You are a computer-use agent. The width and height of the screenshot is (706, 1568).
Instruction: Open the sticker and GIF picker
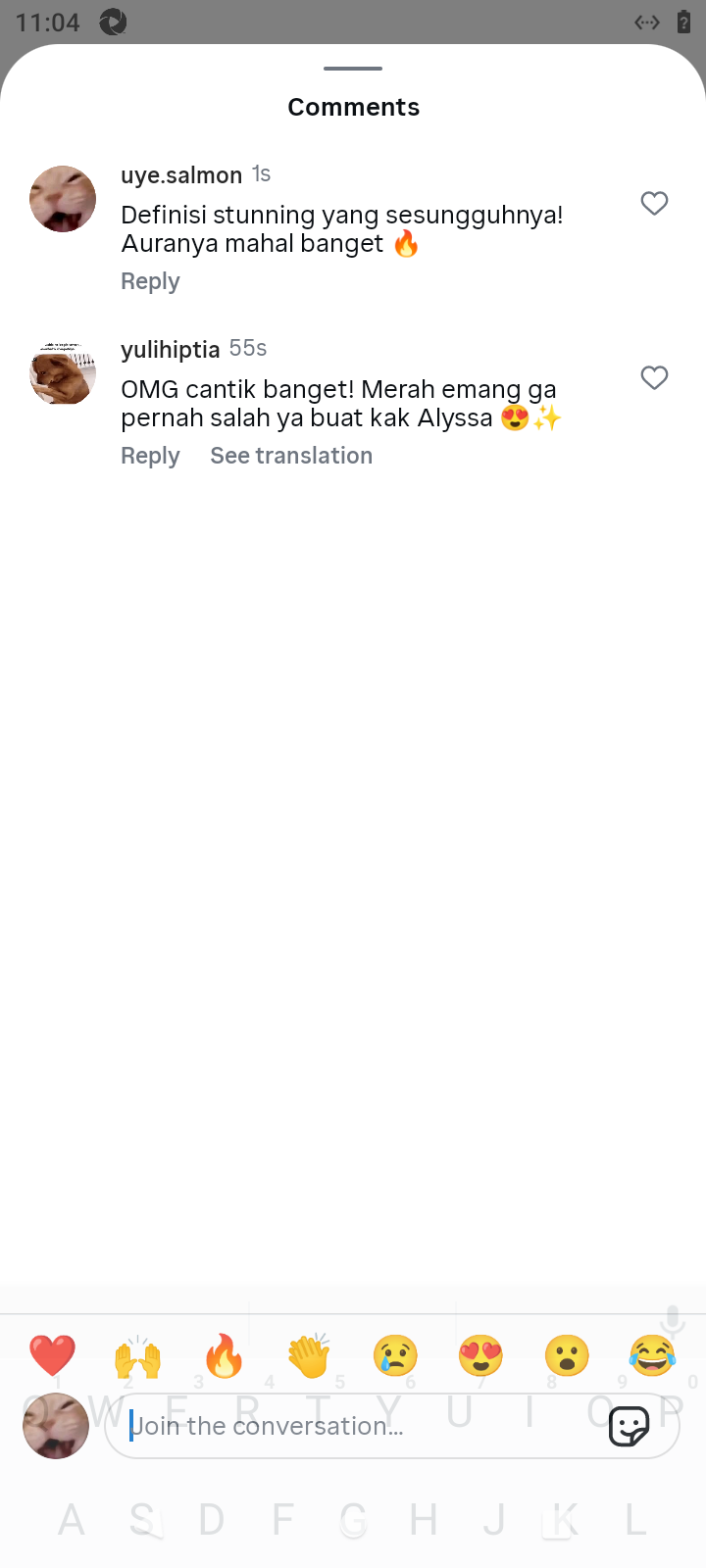pyautogui.click(x=629, y=1427)
